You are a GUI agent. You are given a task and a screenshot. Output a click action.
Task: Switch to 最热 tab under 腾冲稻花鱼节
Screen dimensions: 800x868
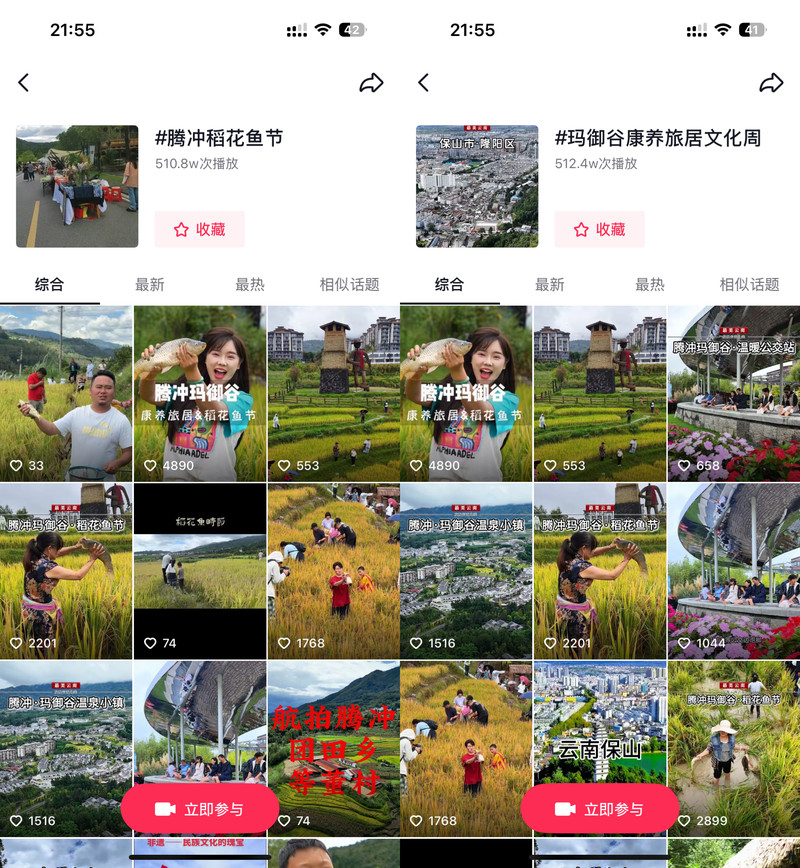[250, 284]
